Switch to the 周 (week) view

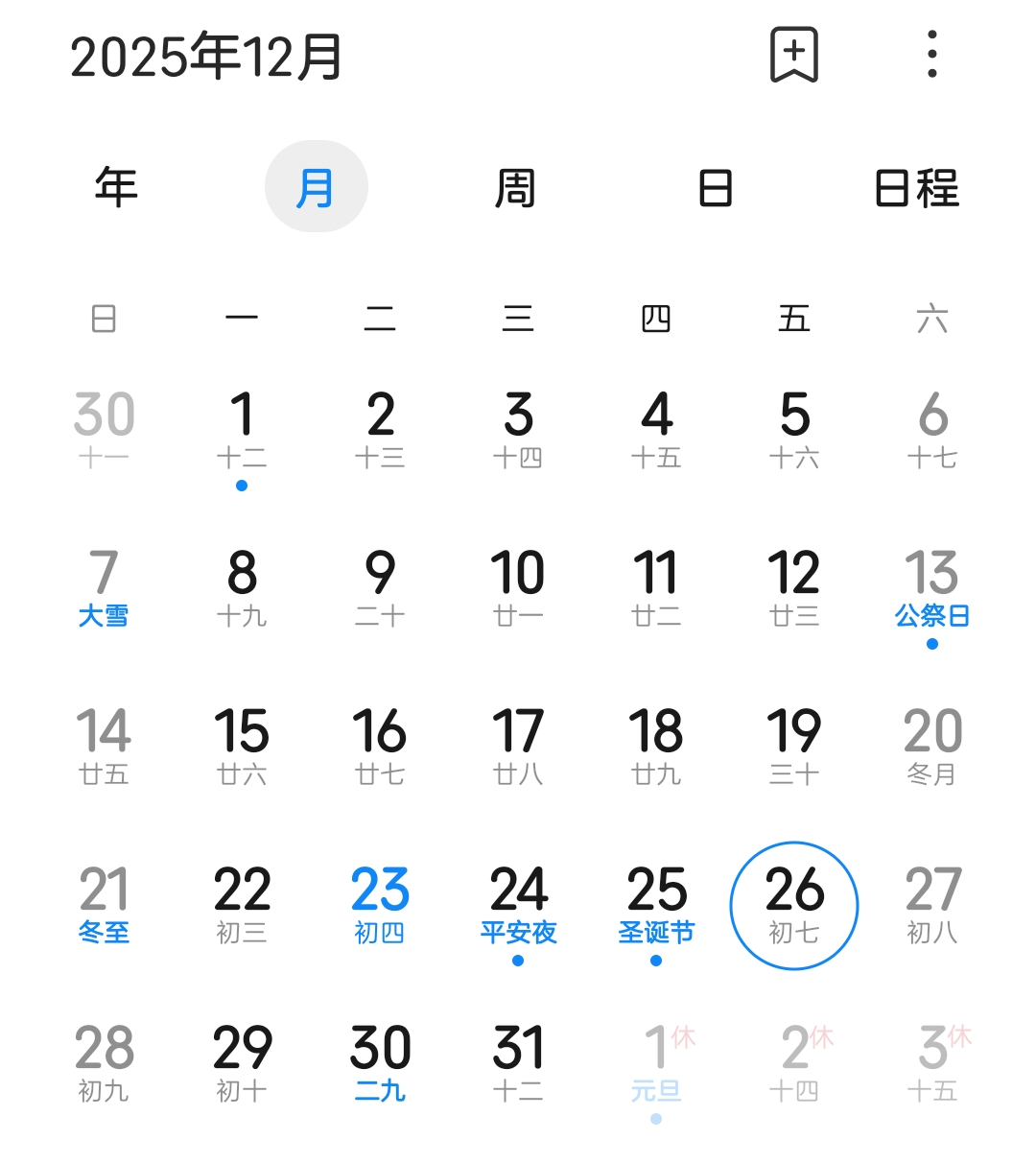point(516,187)
